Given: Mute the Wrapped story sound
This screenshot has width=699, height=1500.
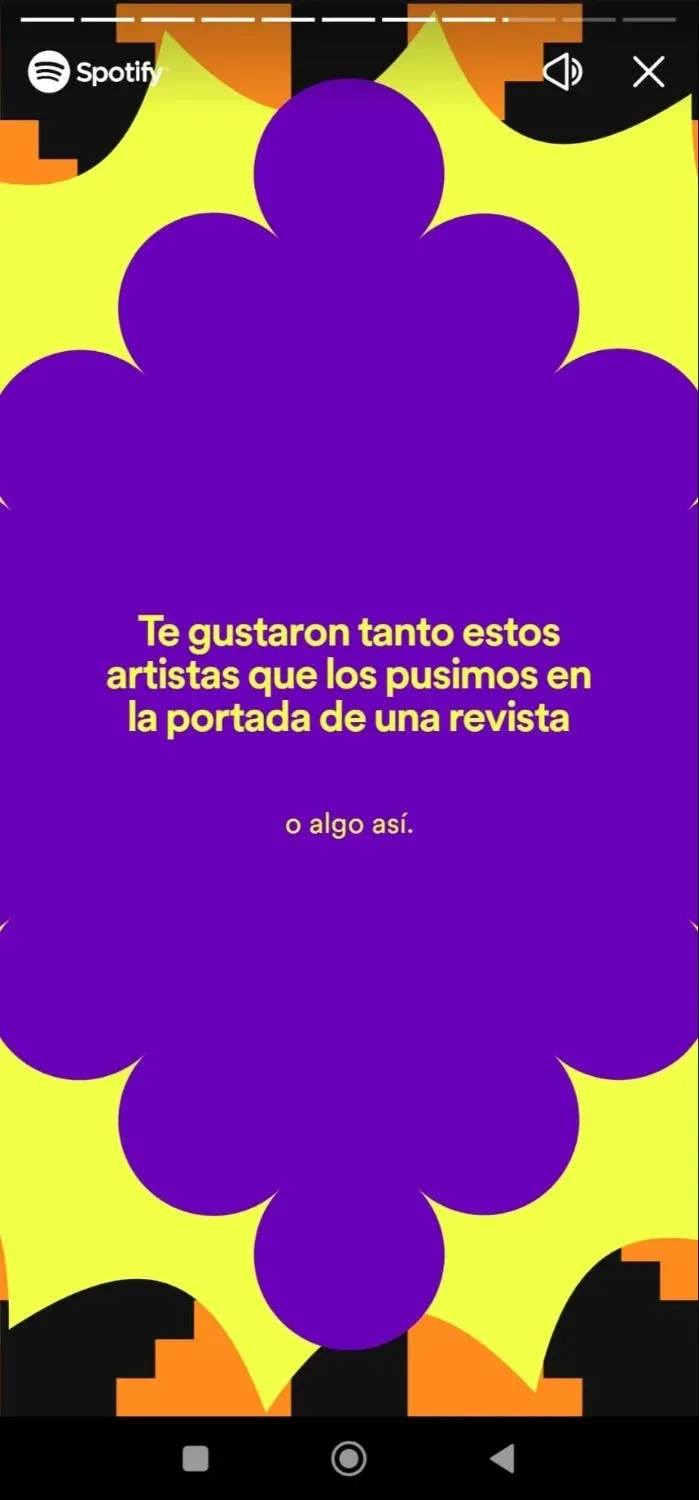Looking at the screenshot, I should pos(562,72).
